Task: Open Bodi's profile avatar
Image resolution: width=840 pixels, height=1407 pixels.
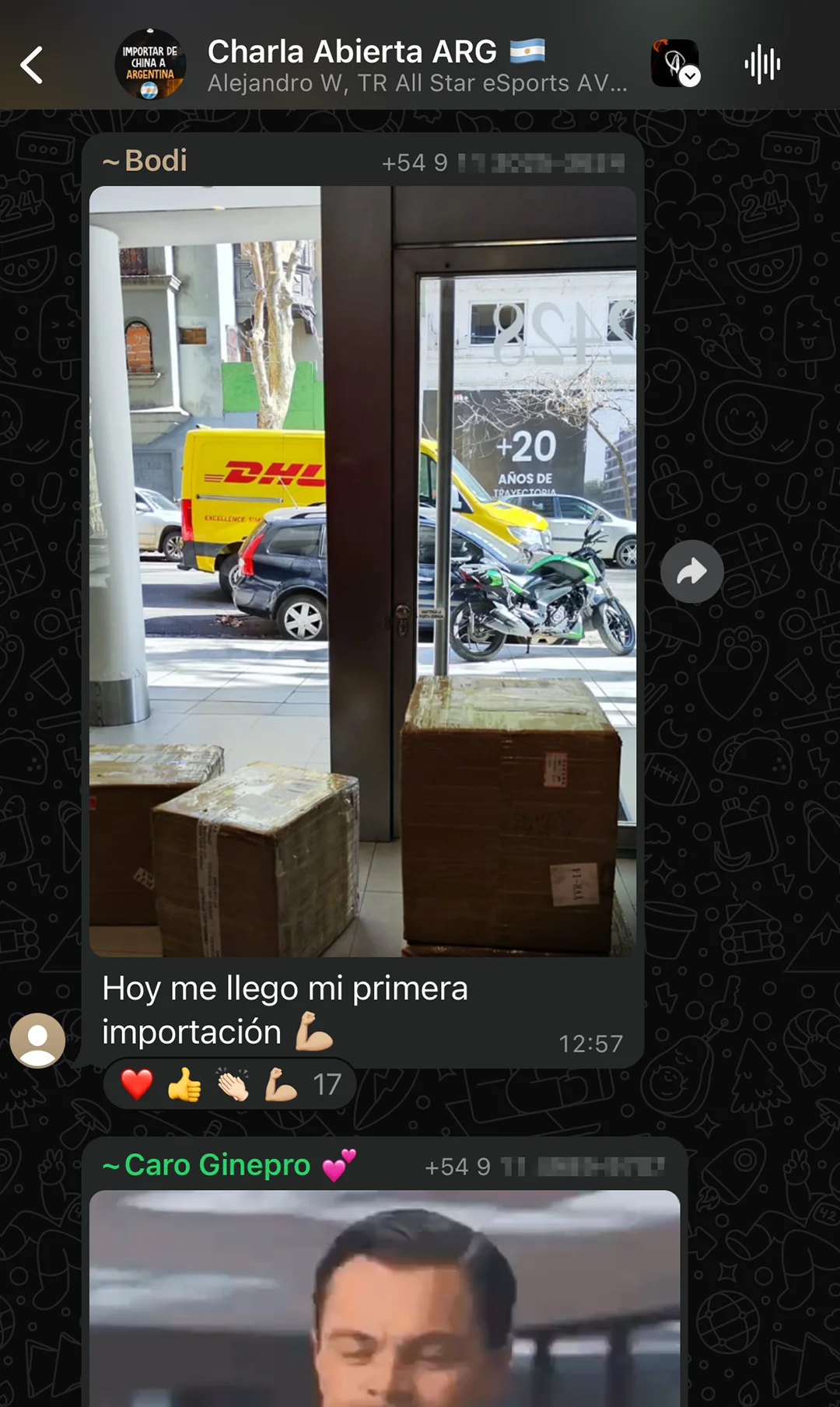Action: point(37,1040)
